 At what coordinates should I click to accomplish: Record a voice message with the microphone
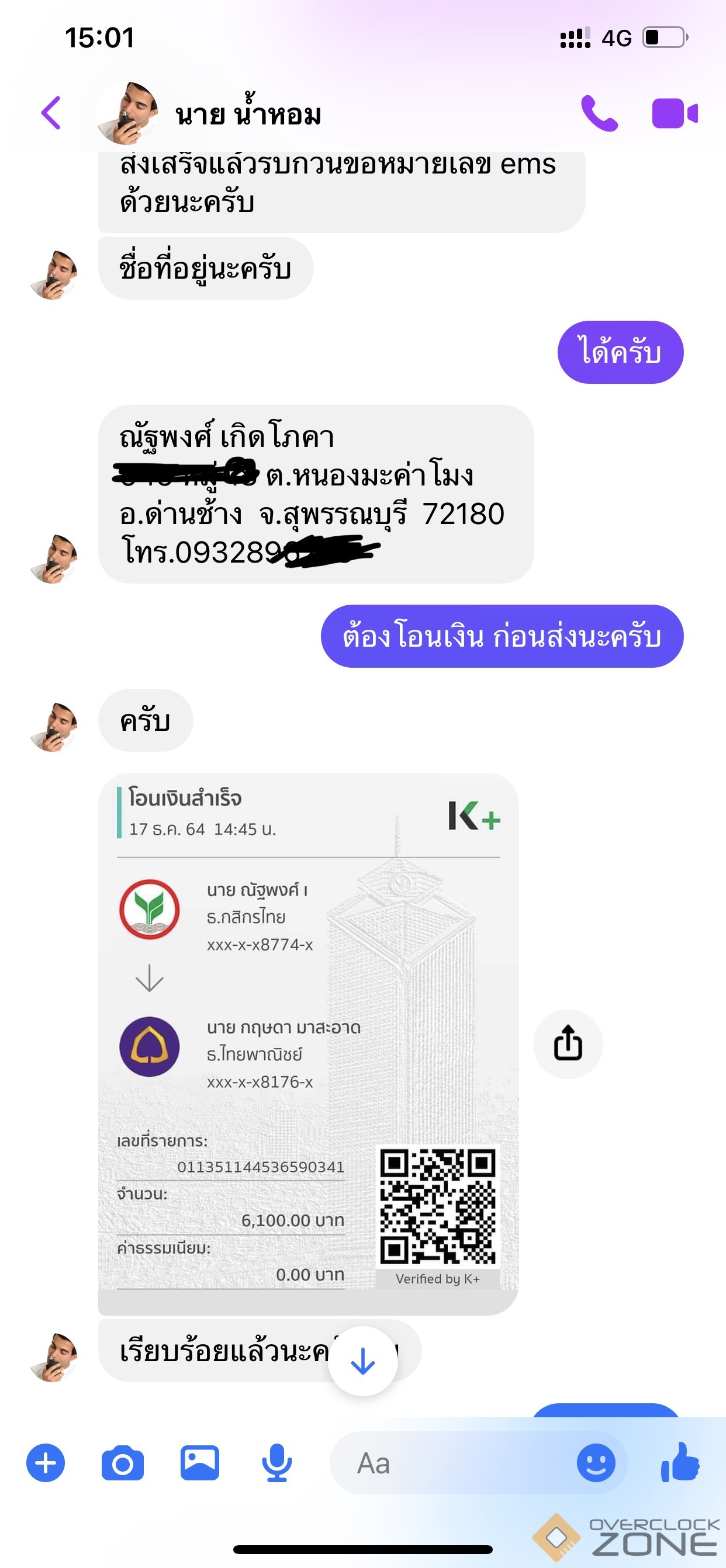tap(276, 1463)
